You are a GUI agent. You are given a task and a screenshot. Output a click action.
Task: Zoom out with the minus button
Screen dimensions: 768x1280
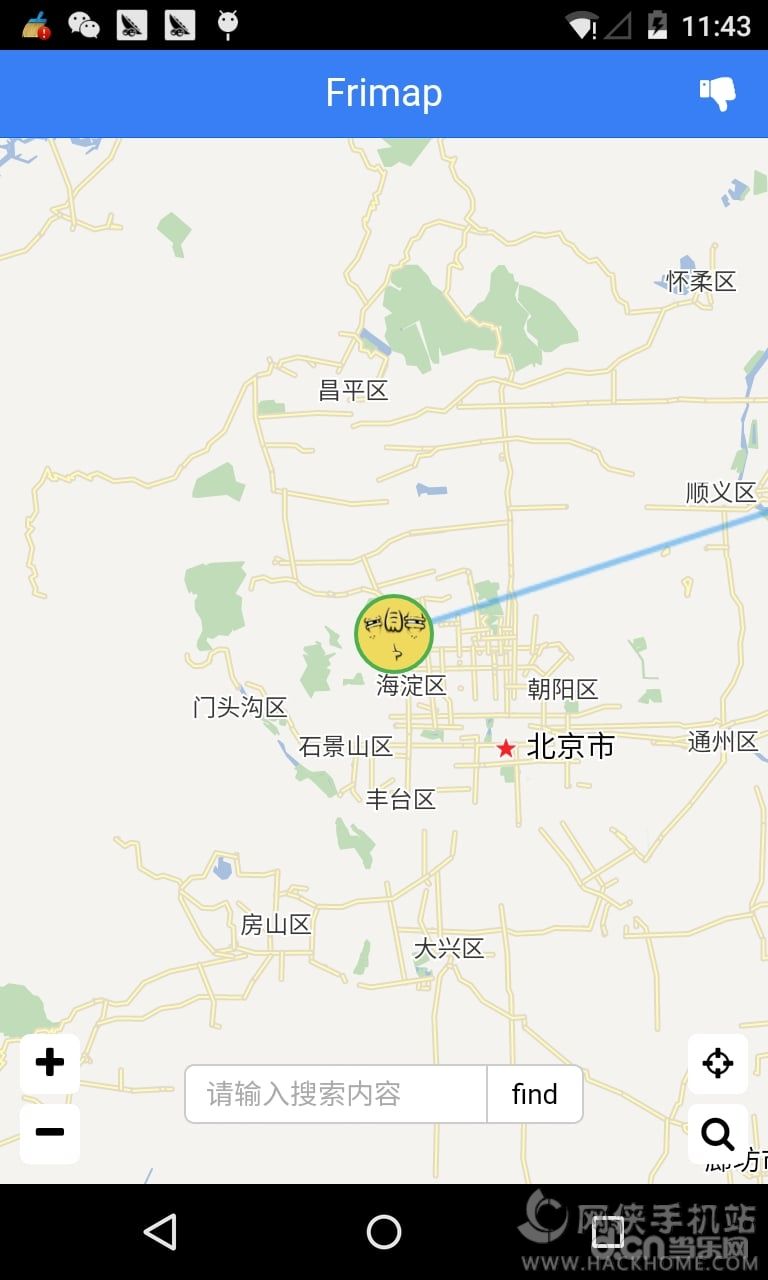click(x=50, y=1133)
